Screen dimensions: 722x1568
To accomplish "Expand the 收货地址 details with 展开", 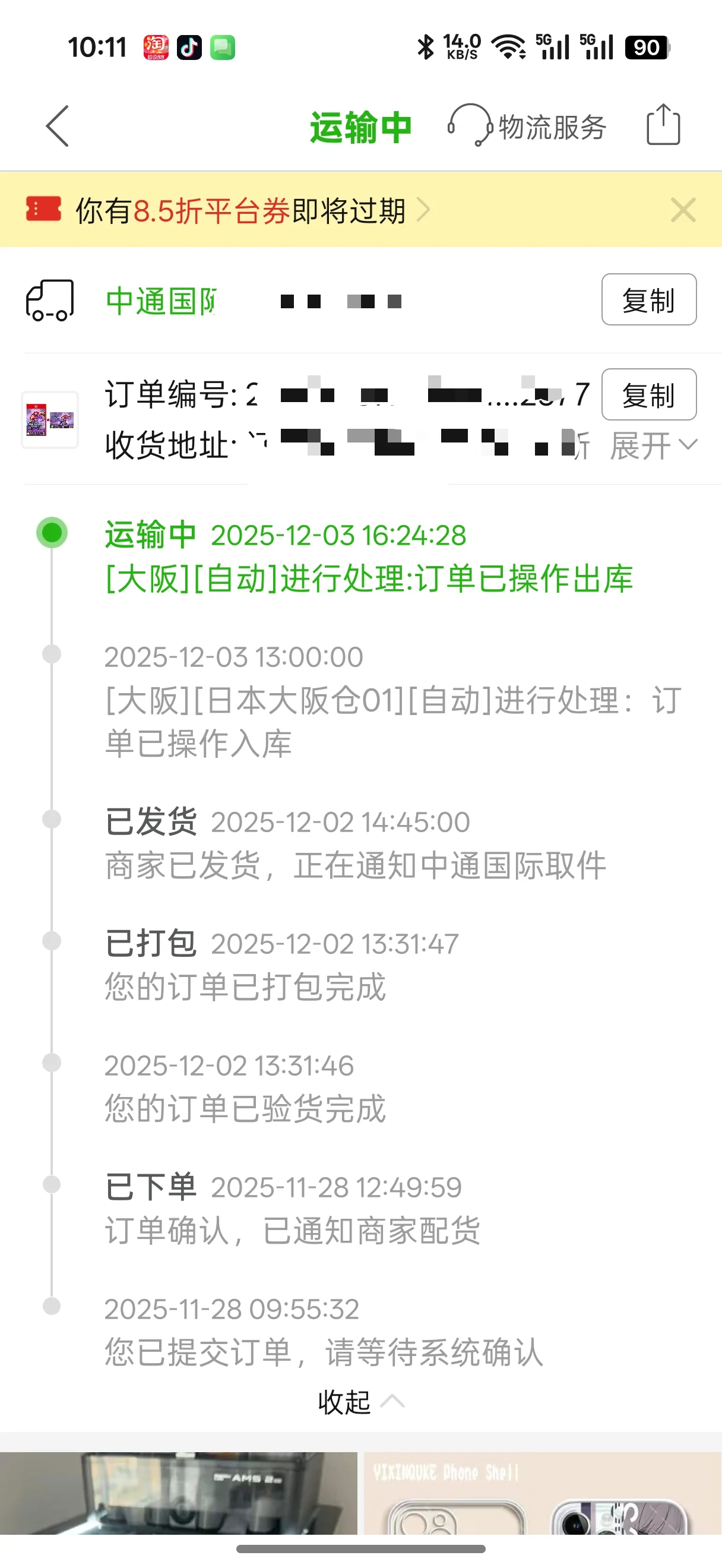I will click(x=653, y=445).
